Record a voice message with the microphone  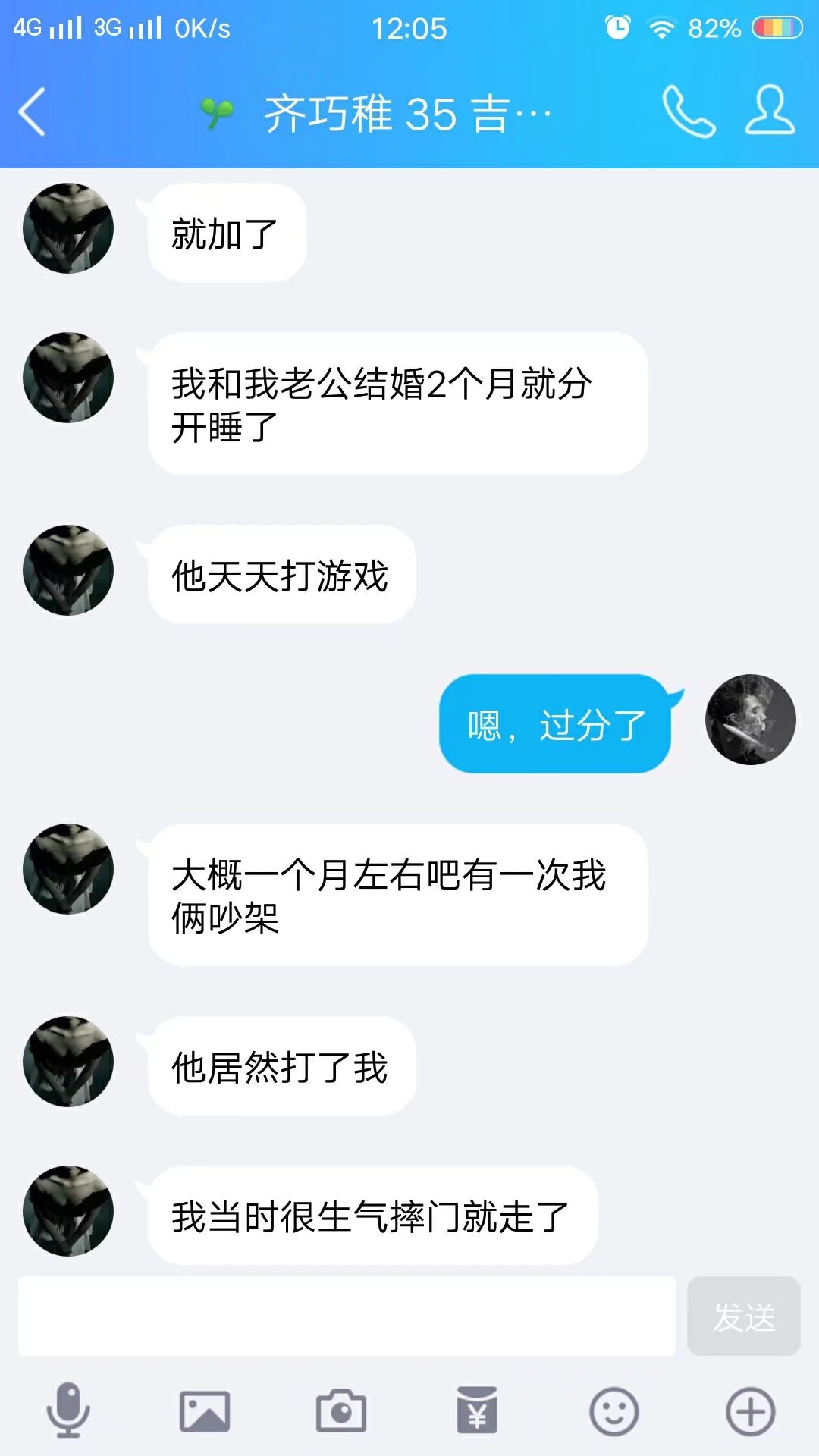pyautogui.click(x=68, y=1410)
